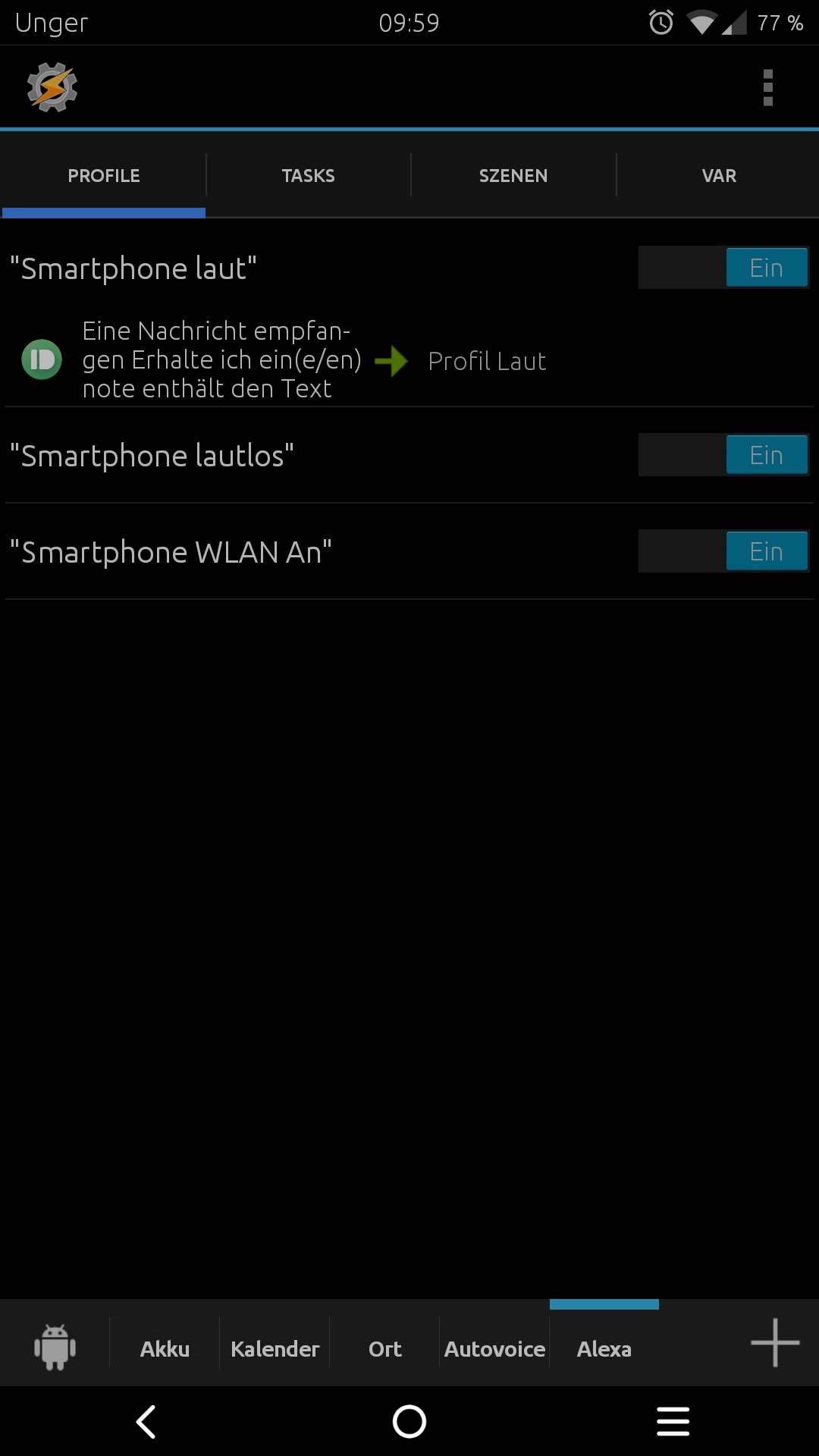Open the Var tab
819x1456 pixels.
[x=718, y=176]
